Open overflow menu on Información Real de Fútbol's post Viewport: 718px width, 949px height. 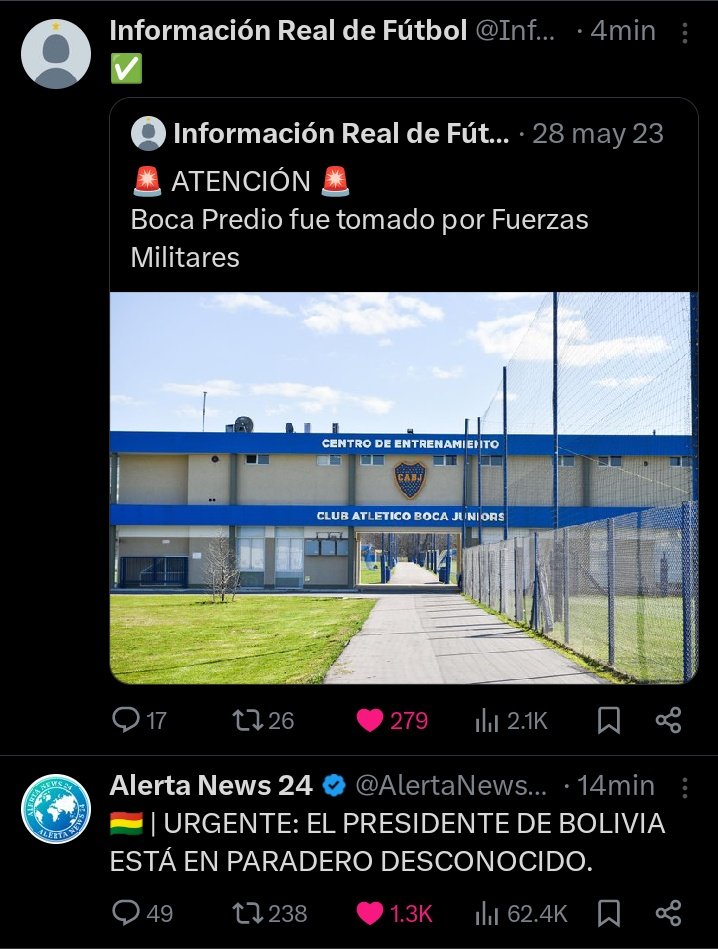tap(684, 33)
